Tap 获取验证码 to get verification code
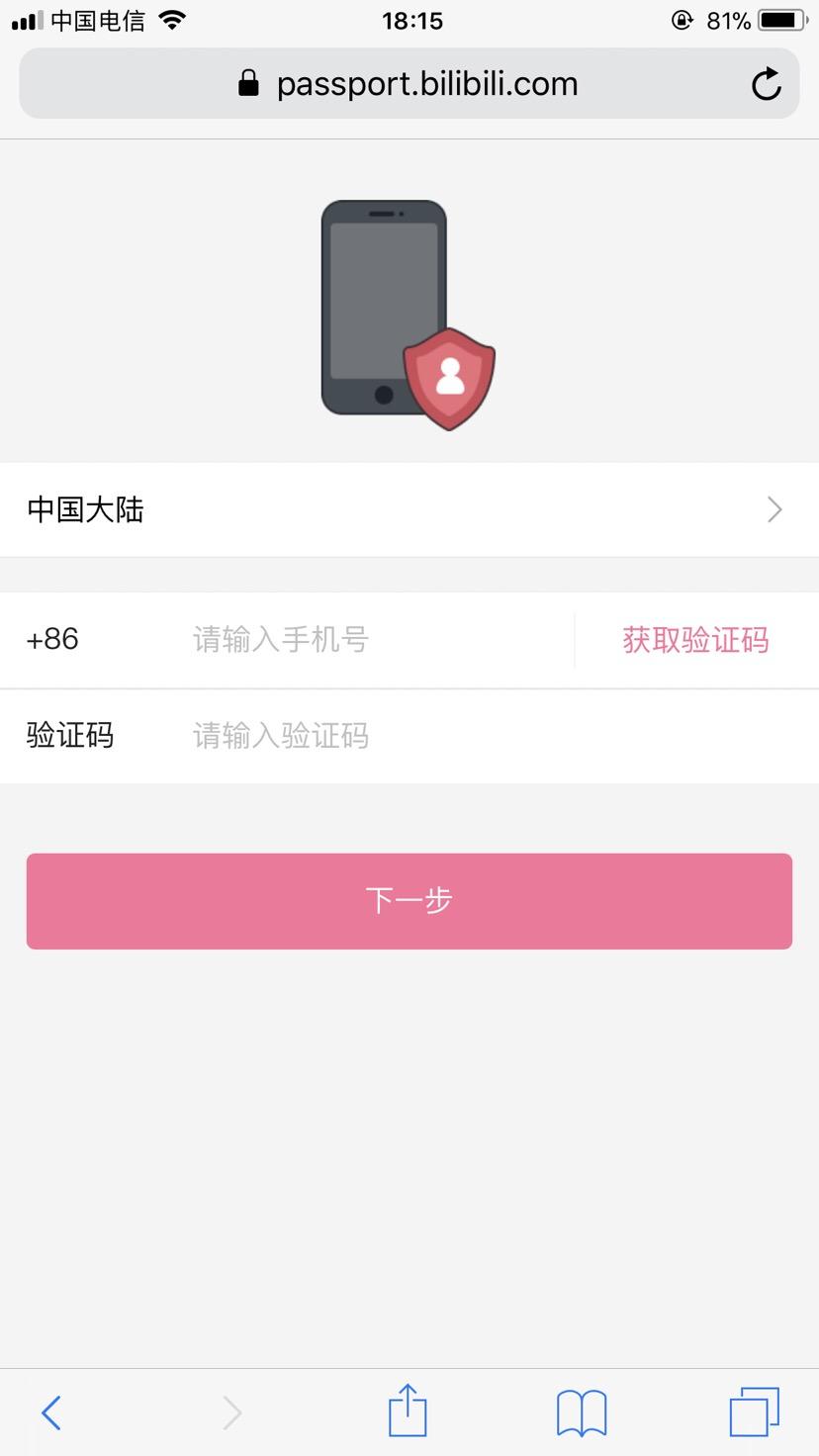Image resolution: width=819 pixels, height=1456 pixels. pos(695,640)
